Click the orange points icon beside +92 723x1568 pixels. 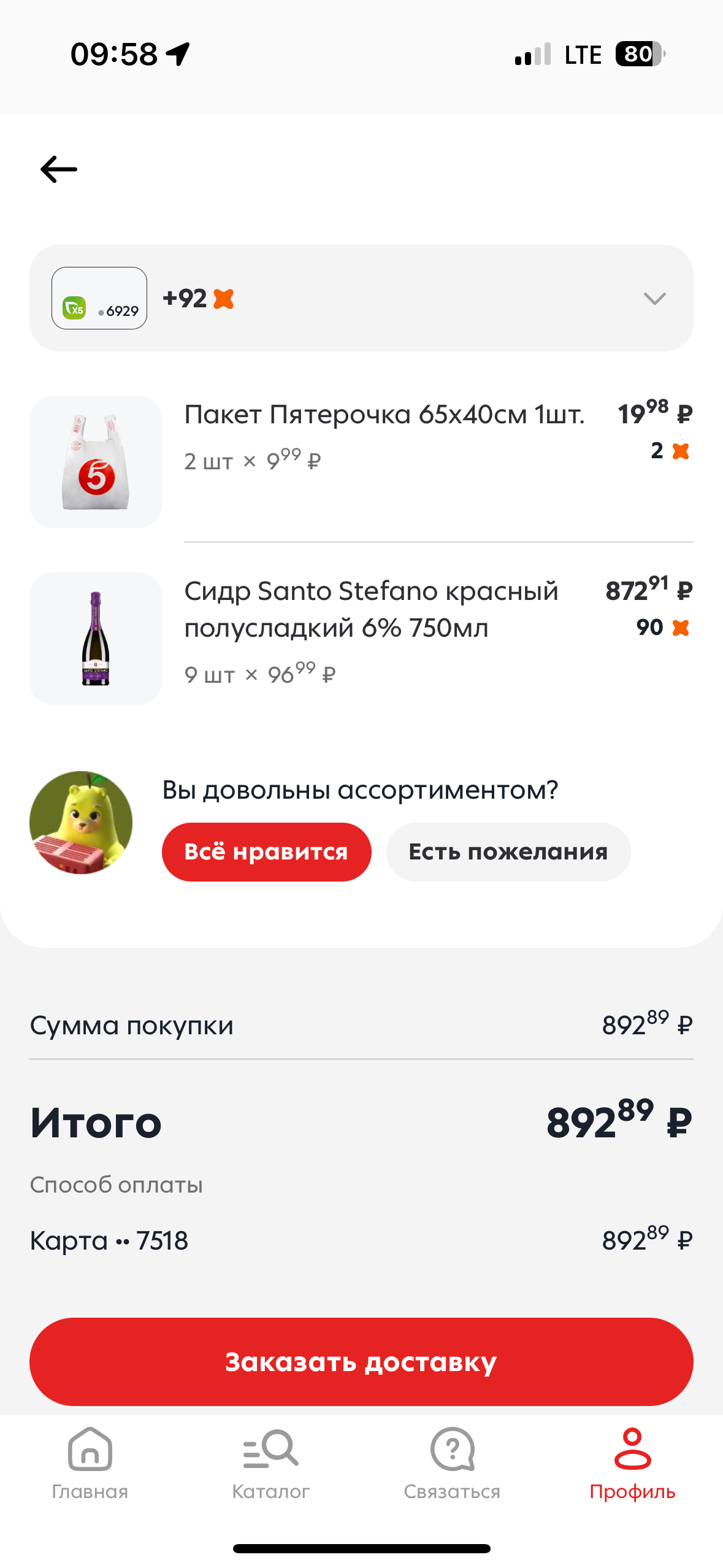[224, 298]
